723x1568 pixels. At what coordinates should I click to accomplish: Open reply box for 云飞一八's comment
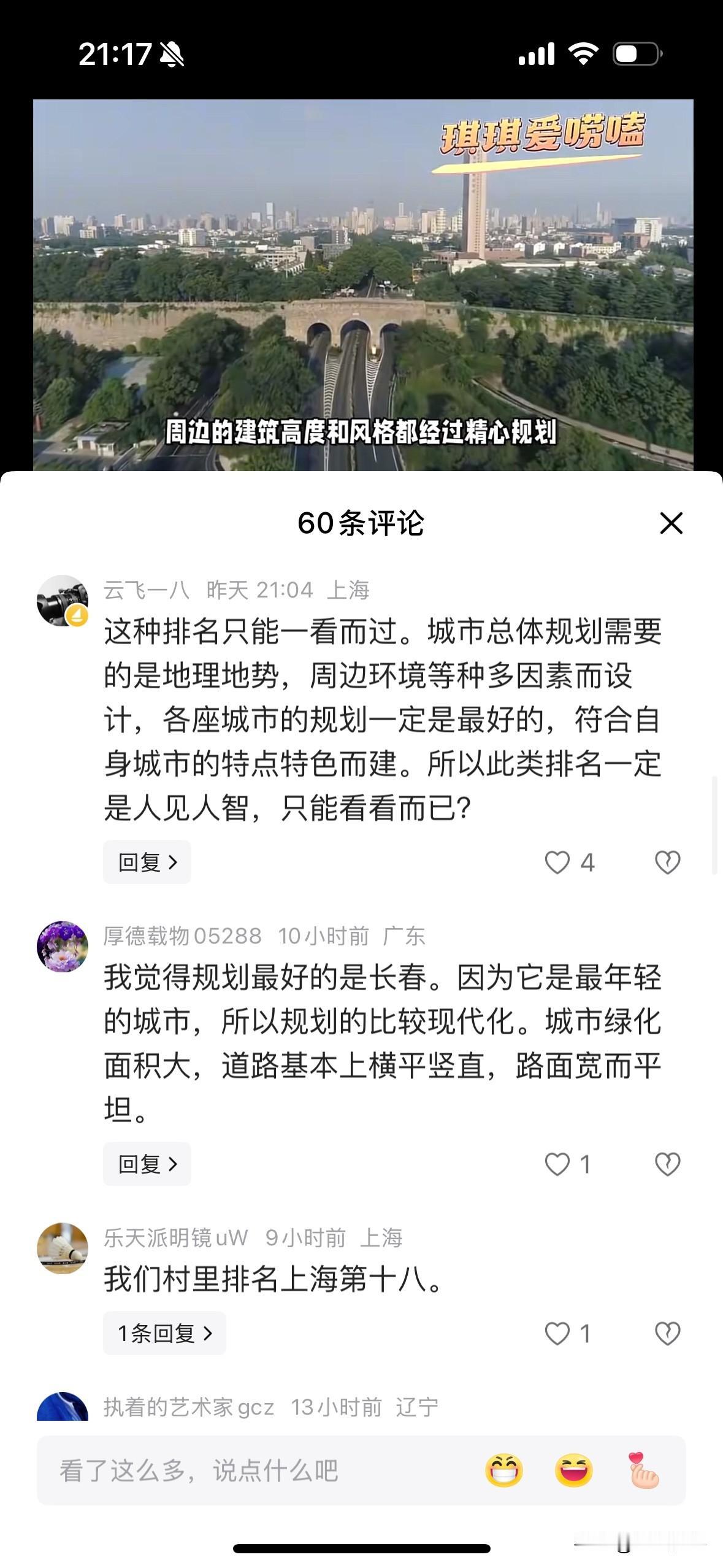[147, 862]
